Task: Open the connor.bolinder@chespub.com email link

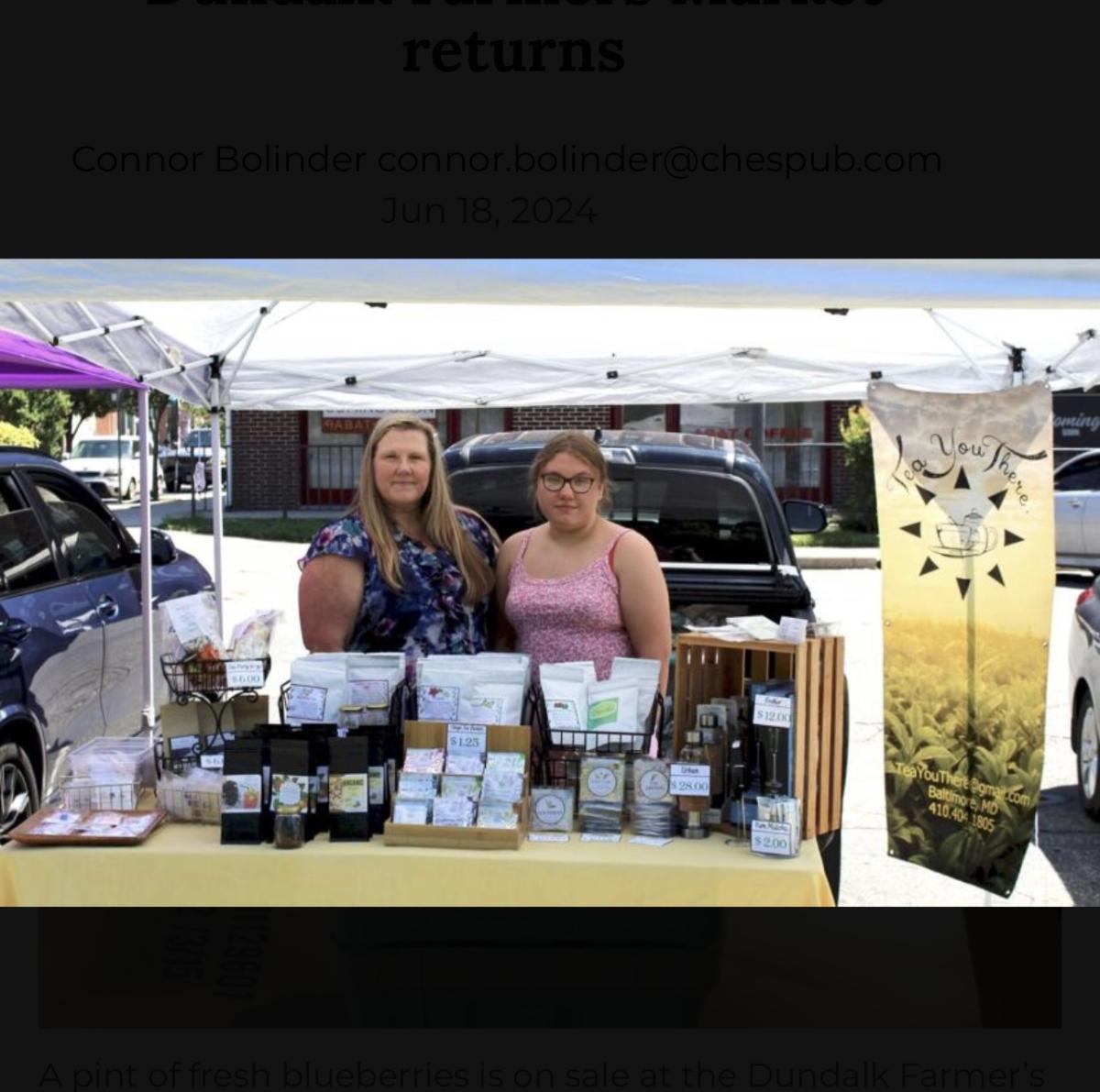Action: pos(659,160)
